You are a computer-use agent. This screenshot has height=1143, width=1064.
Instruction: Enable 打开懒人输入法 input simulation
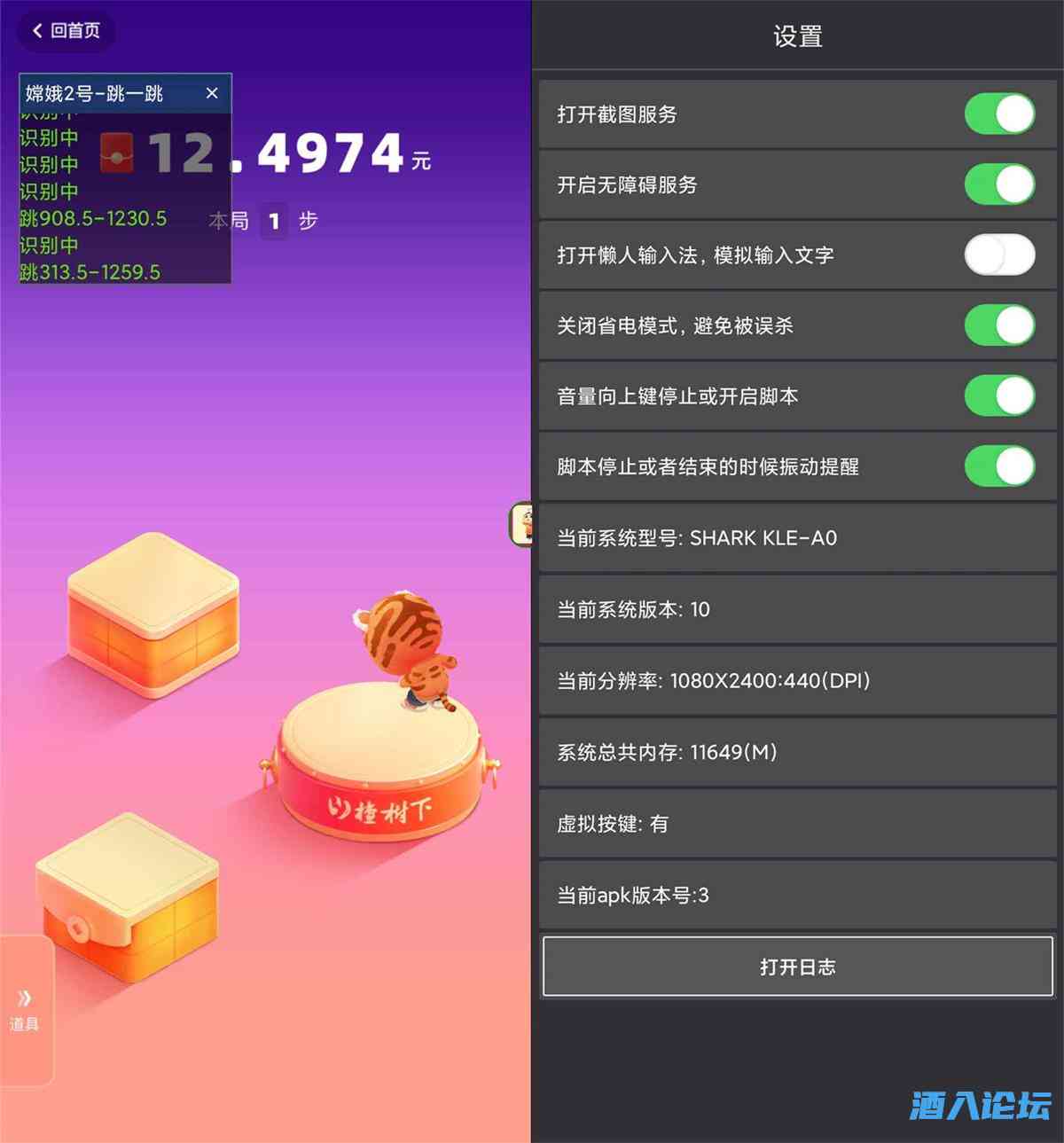[999, 255]
